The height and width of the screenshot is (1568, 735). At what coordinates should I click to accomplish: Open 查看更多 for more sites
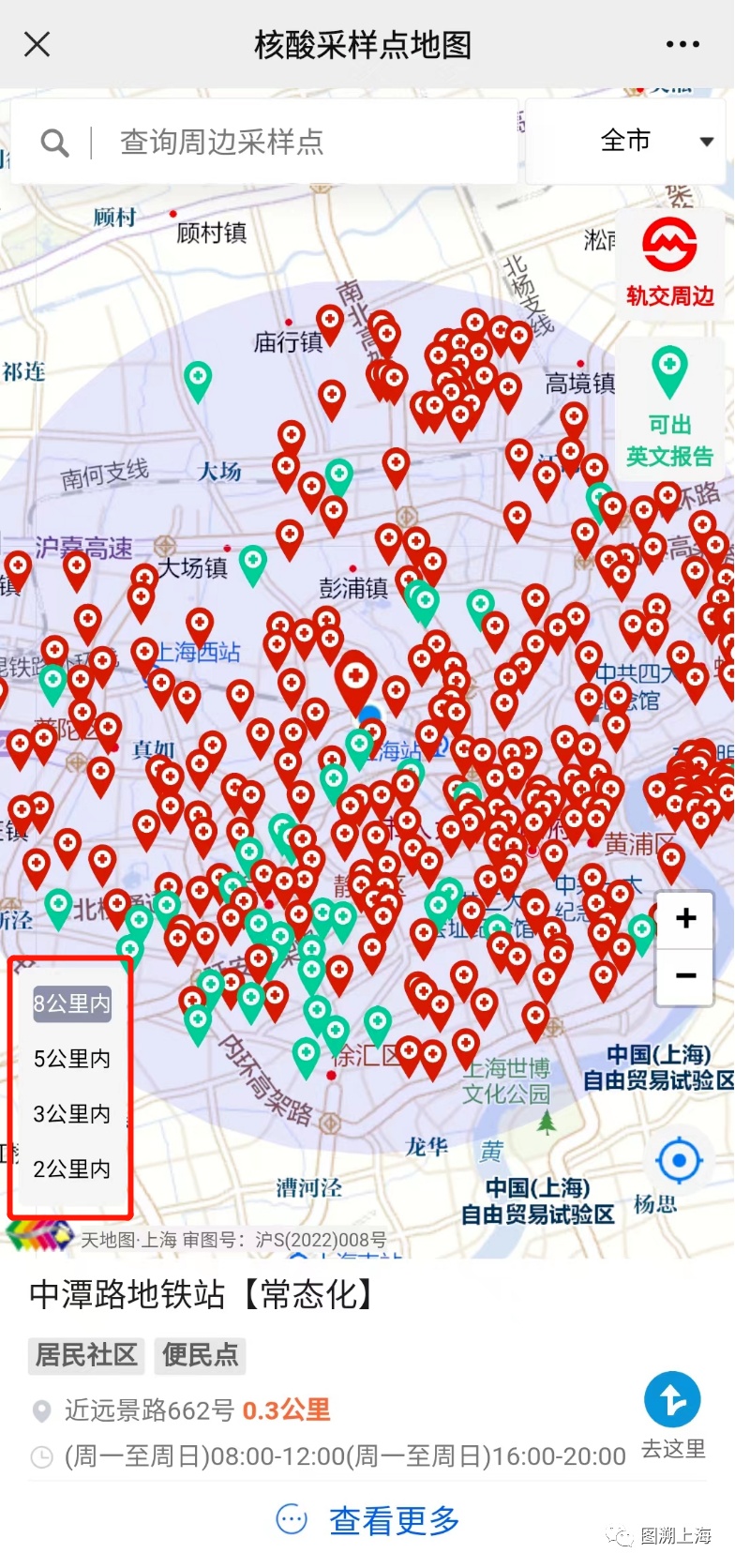pos(367,1520)
